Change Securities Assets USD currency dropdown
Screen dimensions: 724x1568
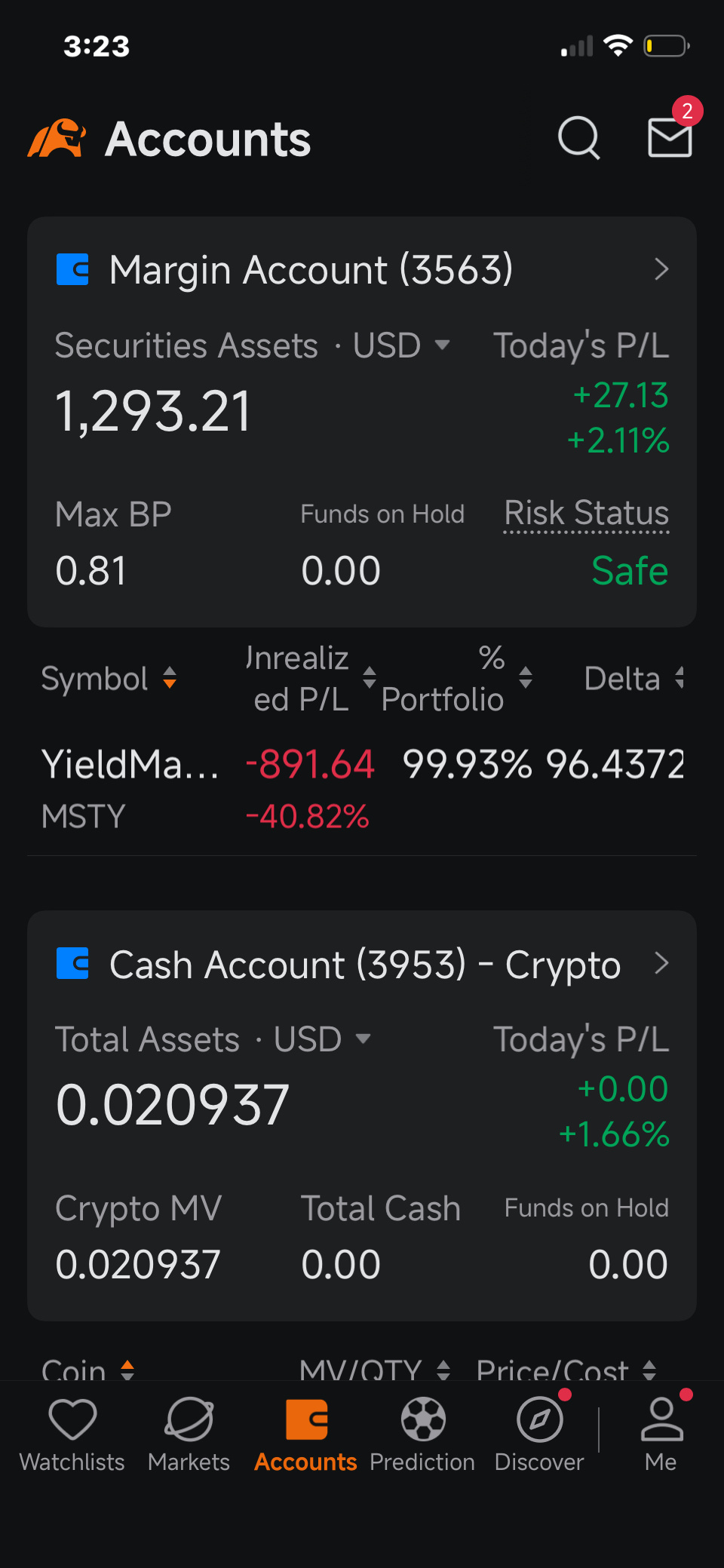pos(402,345)
